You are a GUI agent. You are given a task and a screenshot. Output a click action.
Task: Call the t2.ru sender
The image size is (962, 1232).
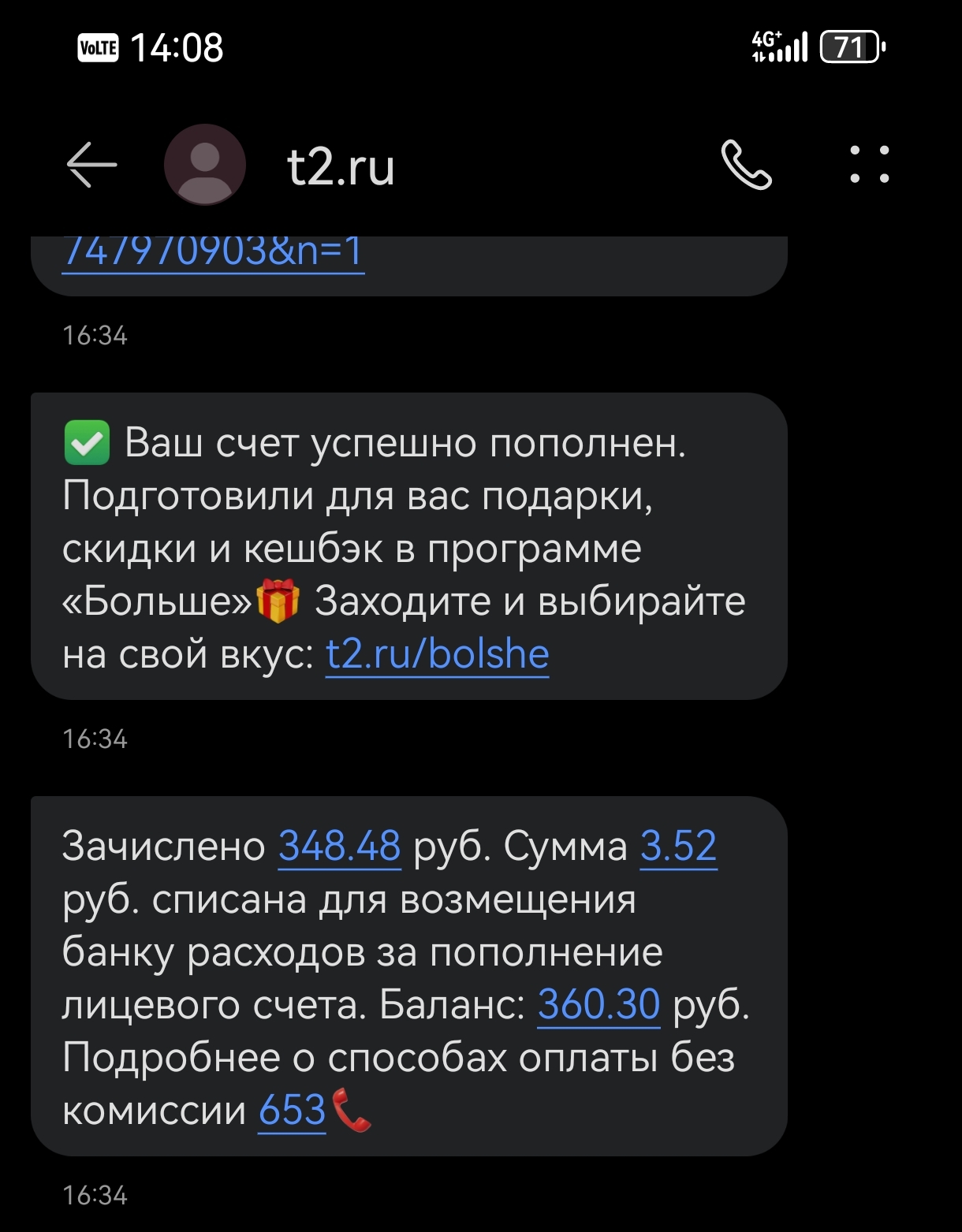click(746, 165)
